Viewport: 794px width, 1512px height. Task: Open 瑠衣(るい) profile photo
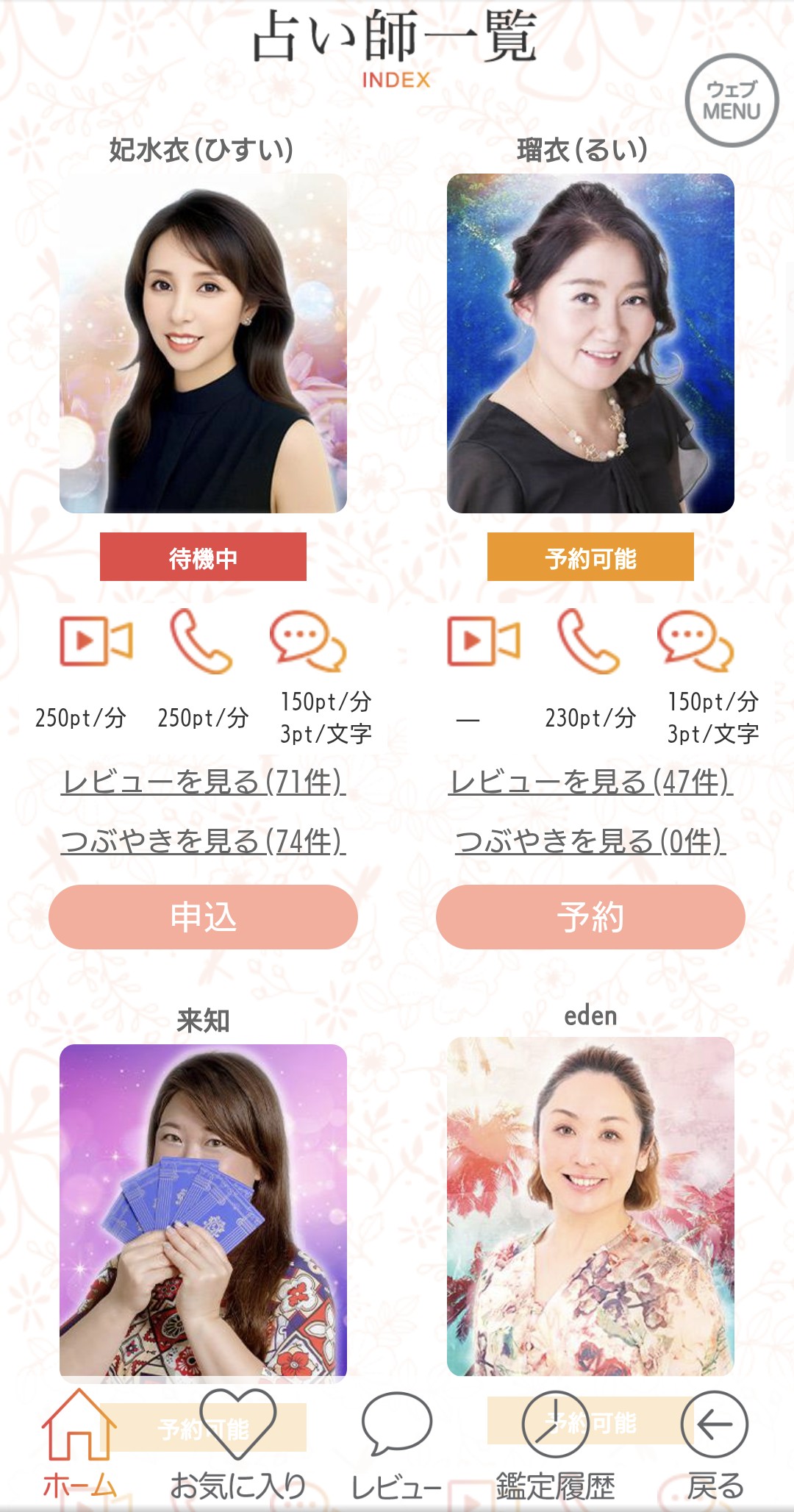point(590,343)
